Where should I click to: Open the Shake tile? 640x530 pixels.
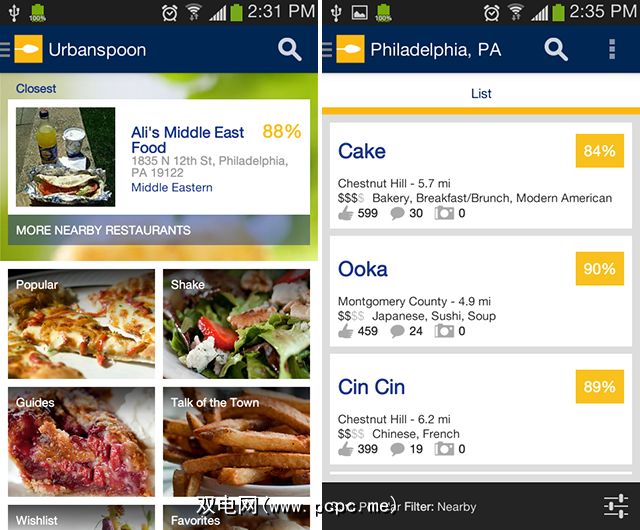click(x=236, y=323)
